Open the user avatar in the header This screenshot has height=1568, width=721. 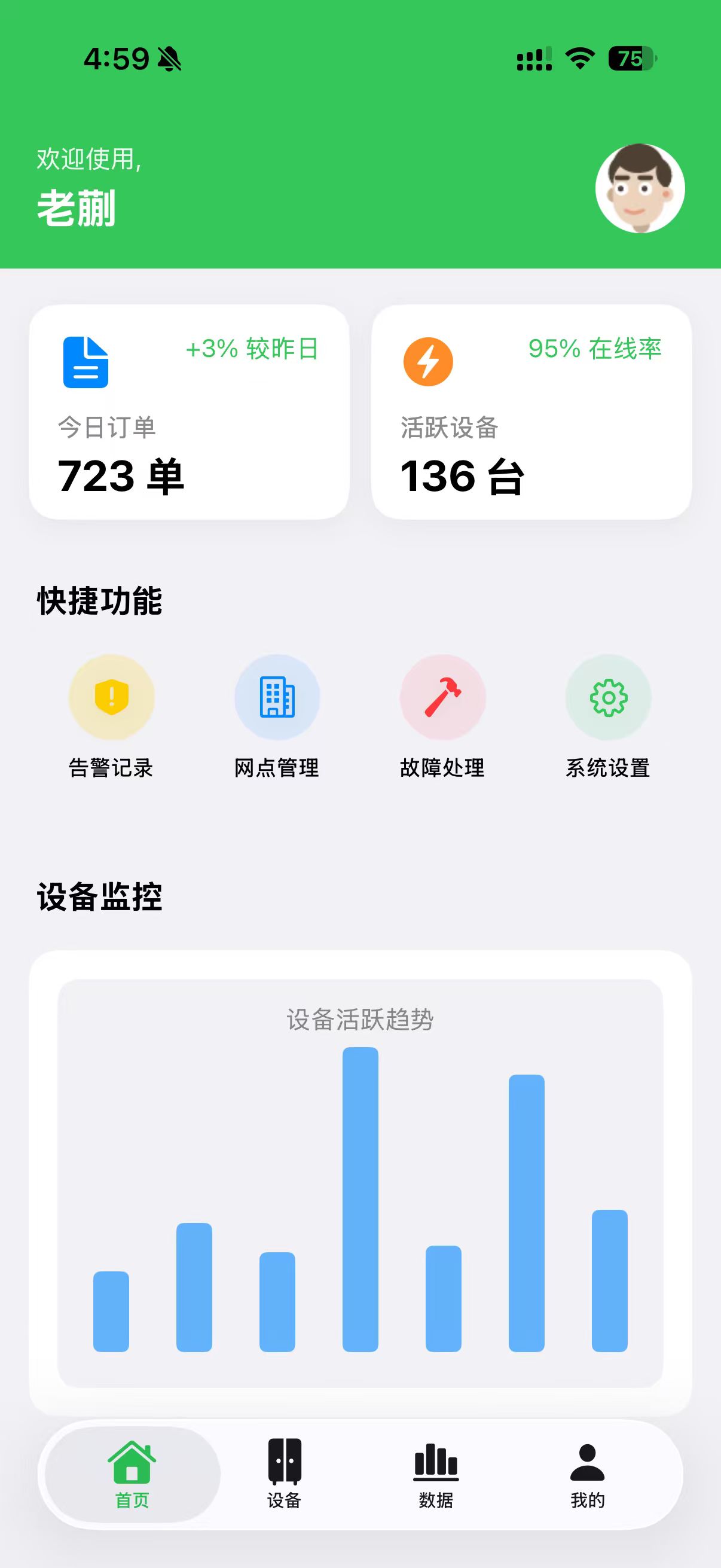click(640, 190)
